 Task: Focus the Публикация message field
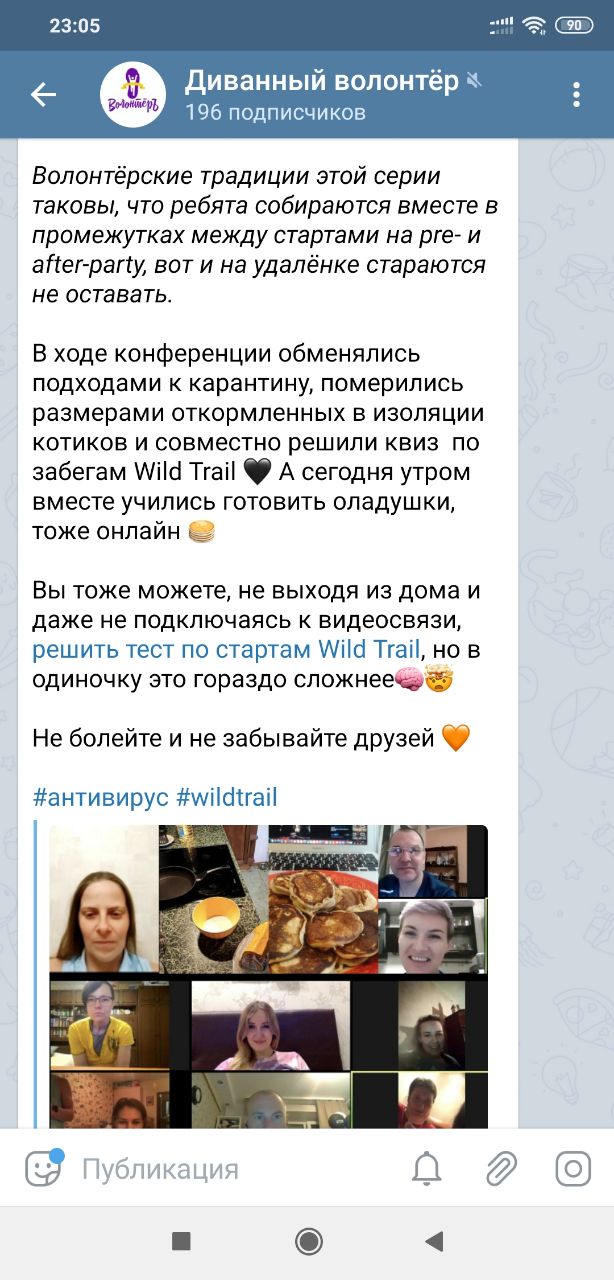tap(230, 1168)
